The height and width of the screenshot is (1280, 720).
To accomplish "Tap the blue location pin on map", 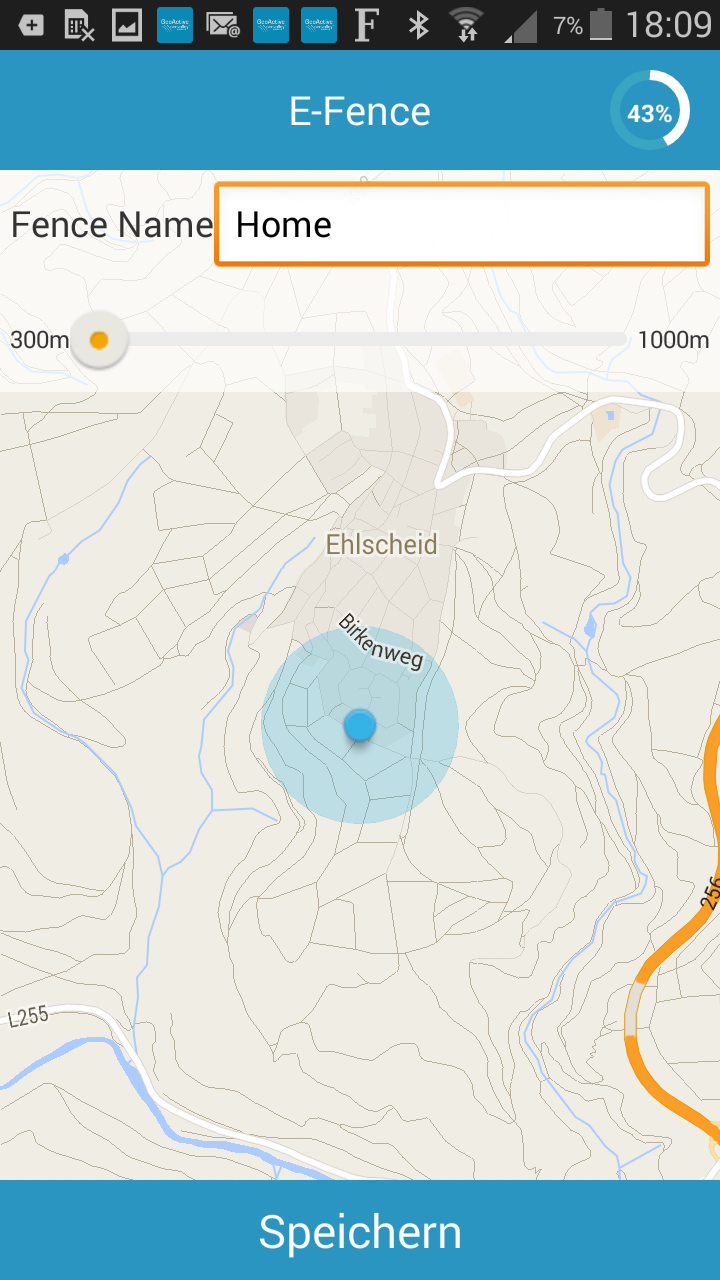I will click(x=360, y=725).
